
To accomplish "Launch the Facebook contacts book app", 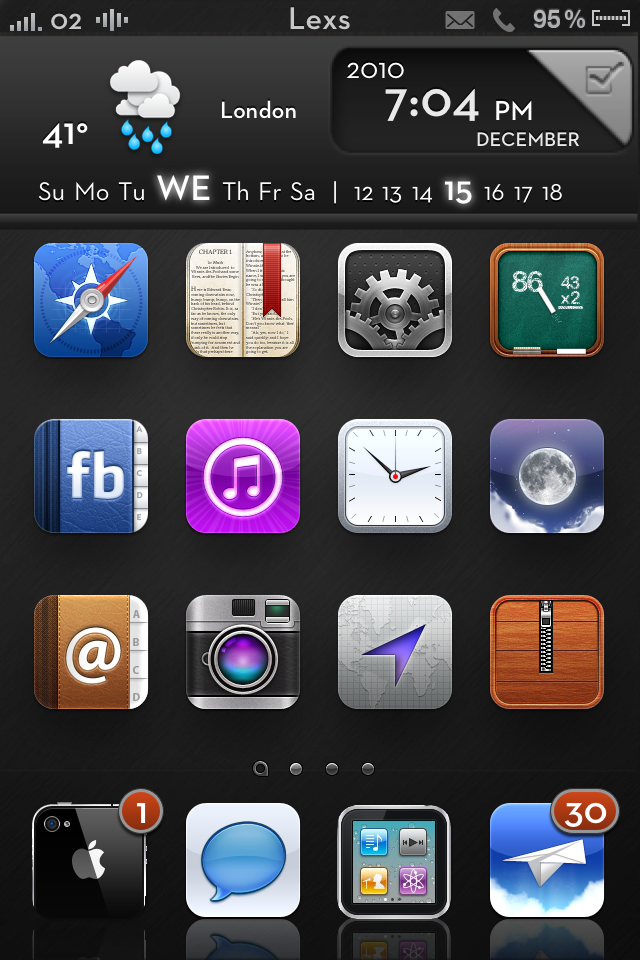I will pos(91,476).
